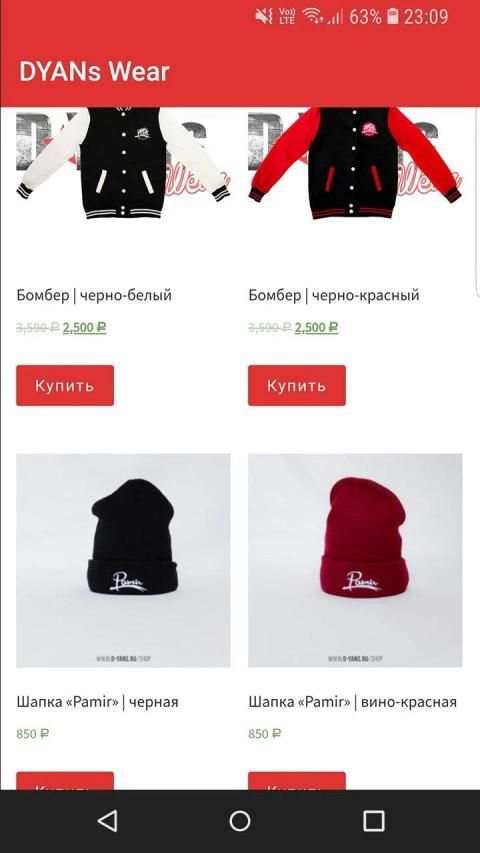The width and height of the screenshot is (480, 853).
Task: Open the black-and-white bomber jacket image
Action: pos(123,163)
